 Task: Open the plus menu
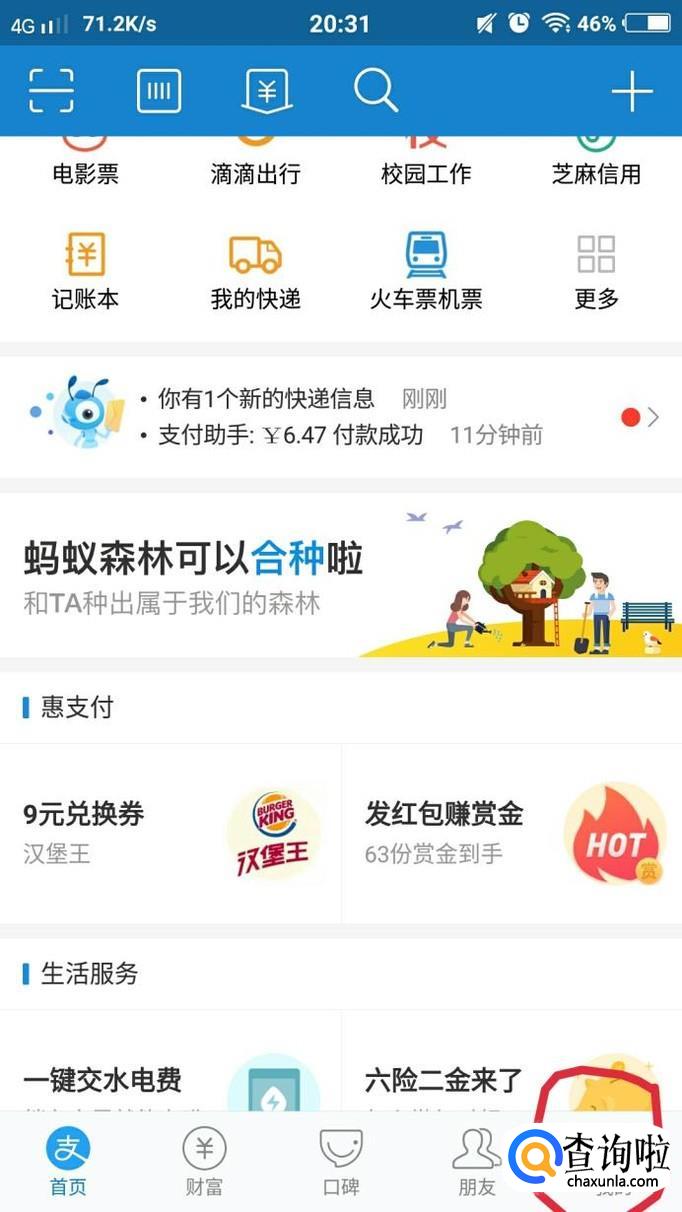tap(632, 92)
